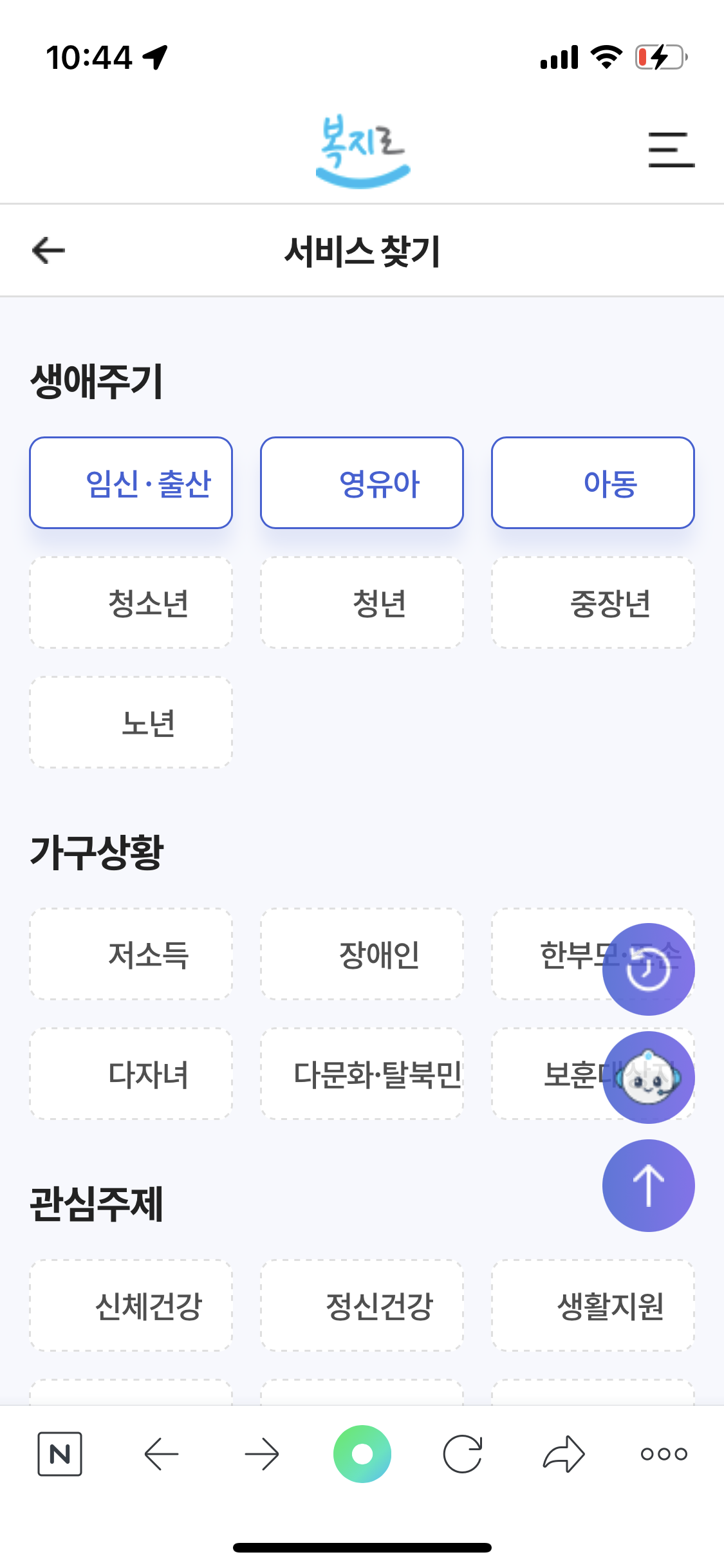
Task: Choose 저소득 under 가구상황
Action: point(131,954)
